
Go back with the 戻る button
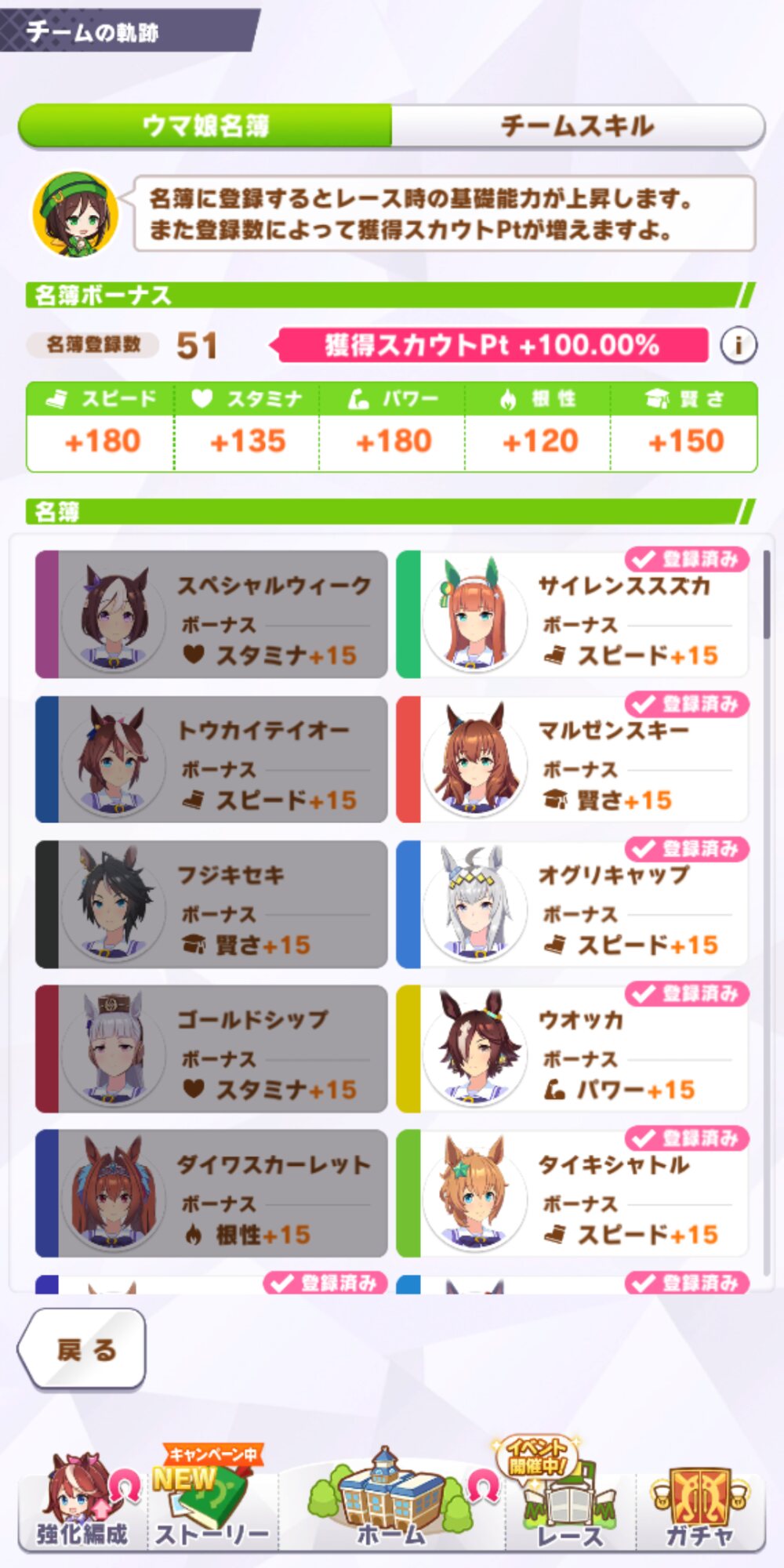(x=83, y=1349)
